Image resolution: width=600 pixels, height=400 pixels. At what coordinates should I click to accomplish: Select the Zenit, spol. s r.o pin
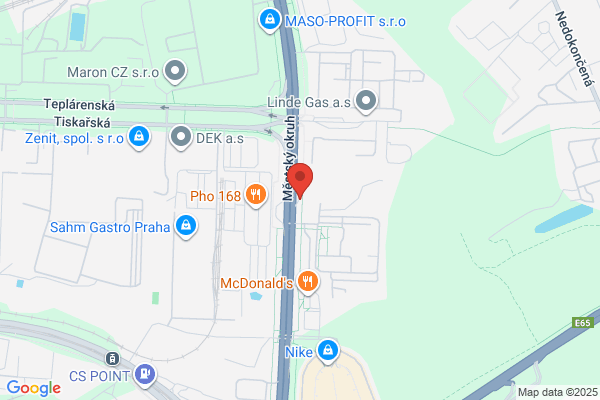tap(139, 137)
